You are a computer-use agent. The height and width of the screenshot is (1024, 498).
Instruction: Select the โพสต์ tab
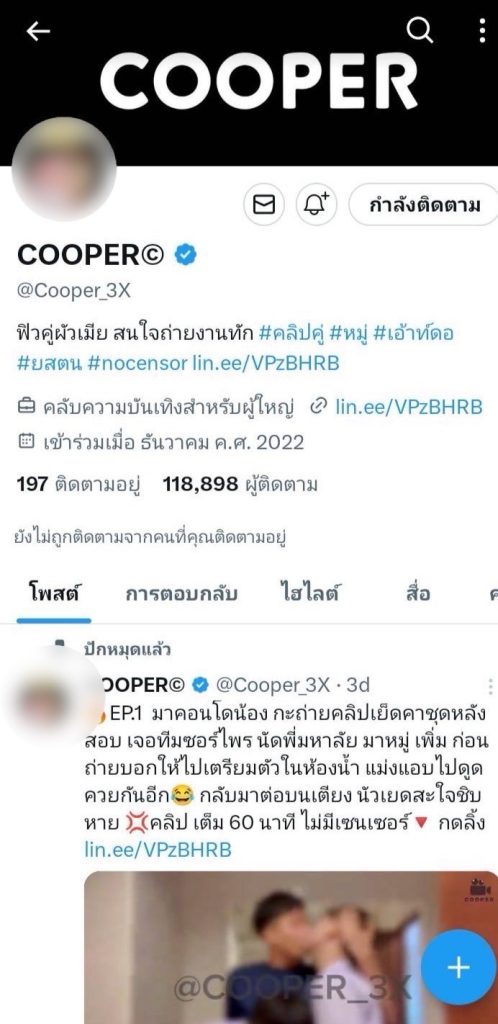54,594
